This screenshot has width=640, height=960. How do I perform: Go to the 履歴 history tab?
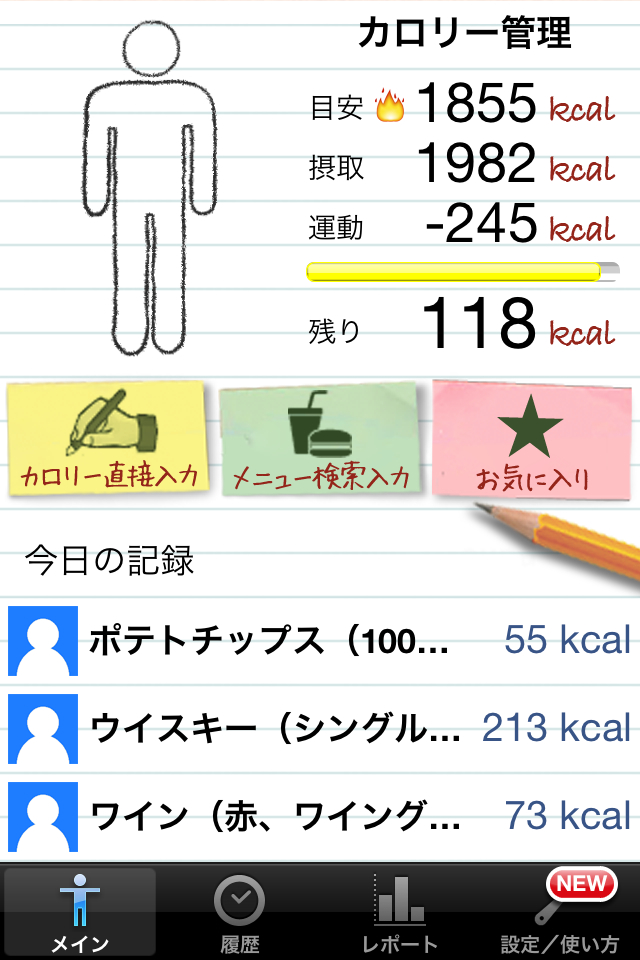pos(240,912)
